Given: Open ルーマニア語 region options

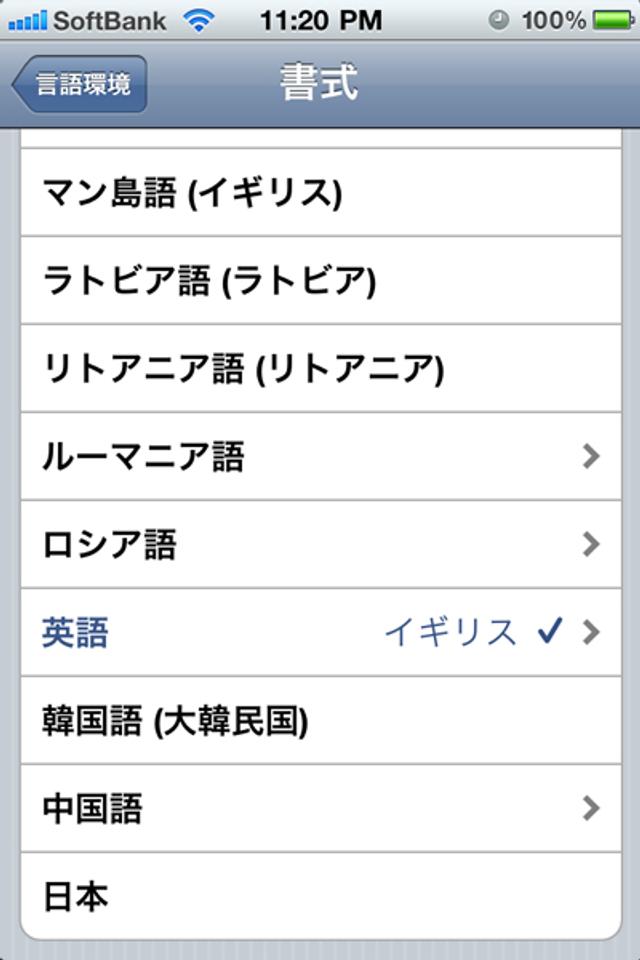Looking at the screenshot, I should (x=320, y=457).
